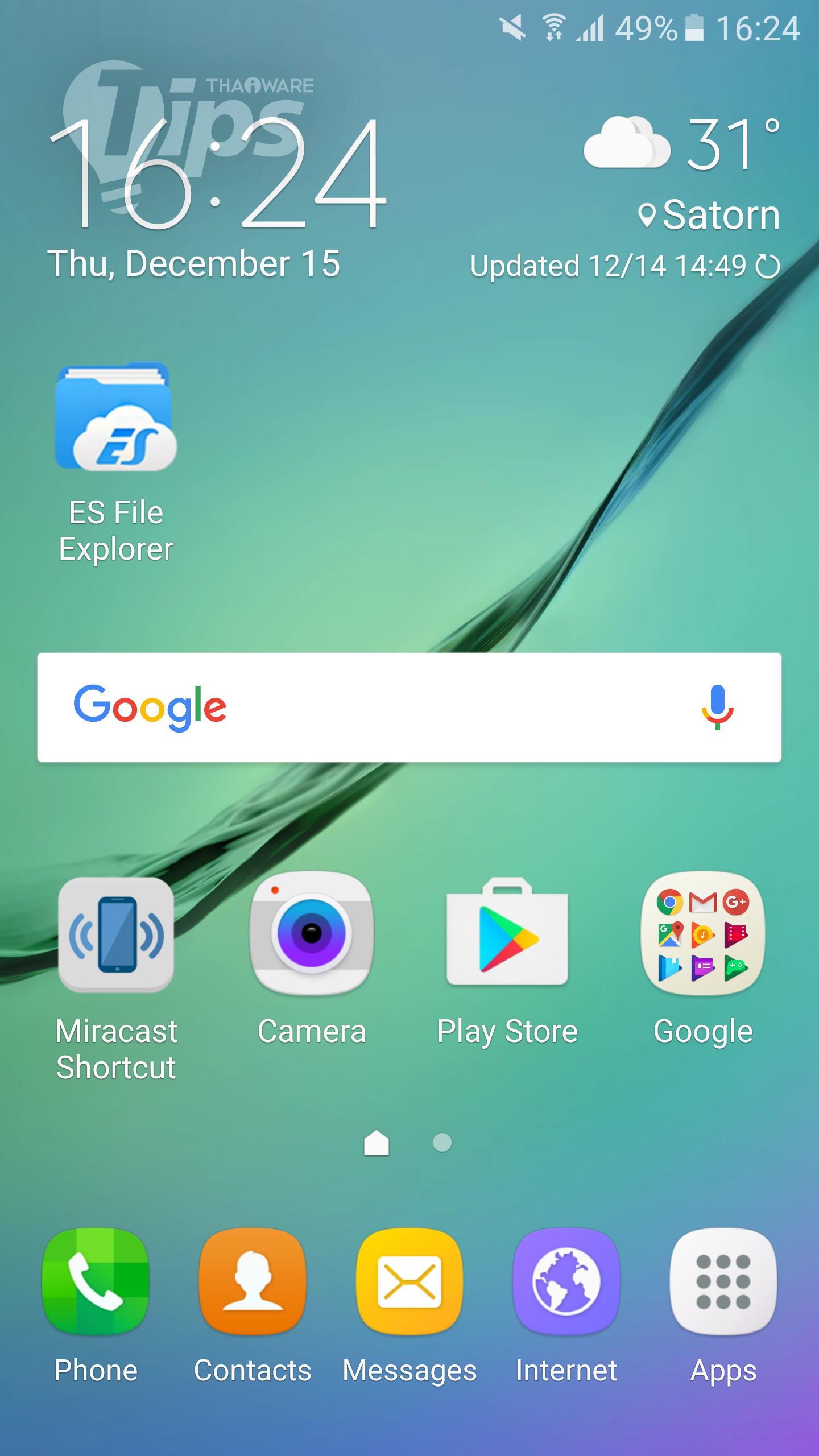819x1456 pixels.
Task: Refresh the weather widget
Action: pos(768,266)
